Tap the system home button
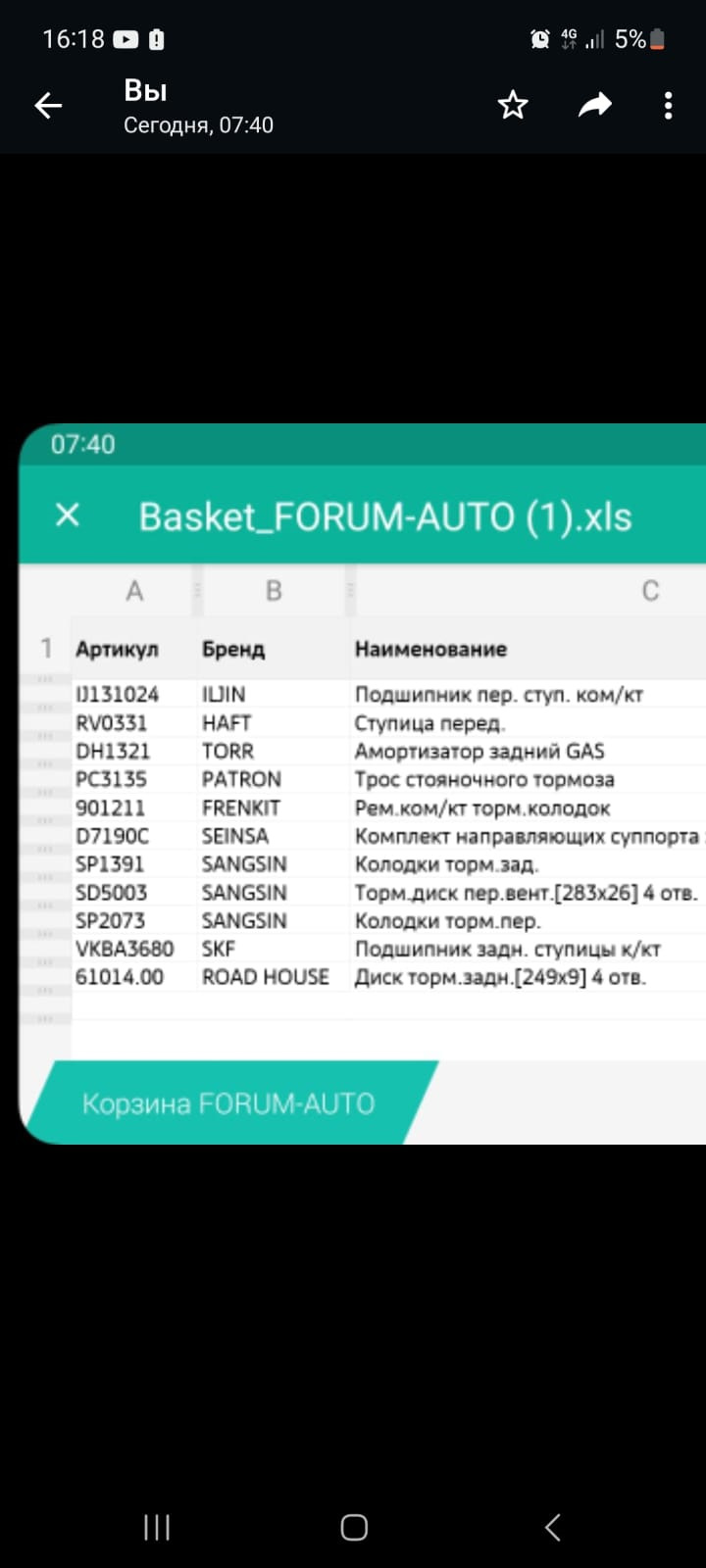This screenshot has height=1568, width=706. tap(354, 1527)
